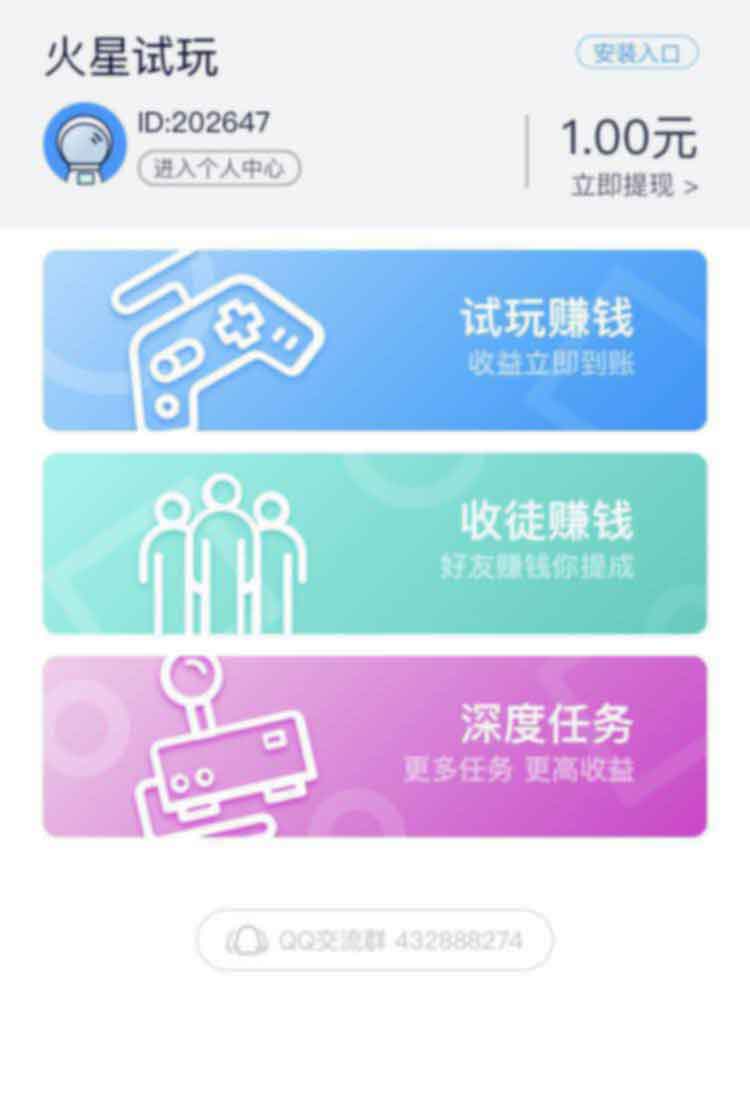
Task: Join the QQ交流群 432888274
Action: click(374, 940)
